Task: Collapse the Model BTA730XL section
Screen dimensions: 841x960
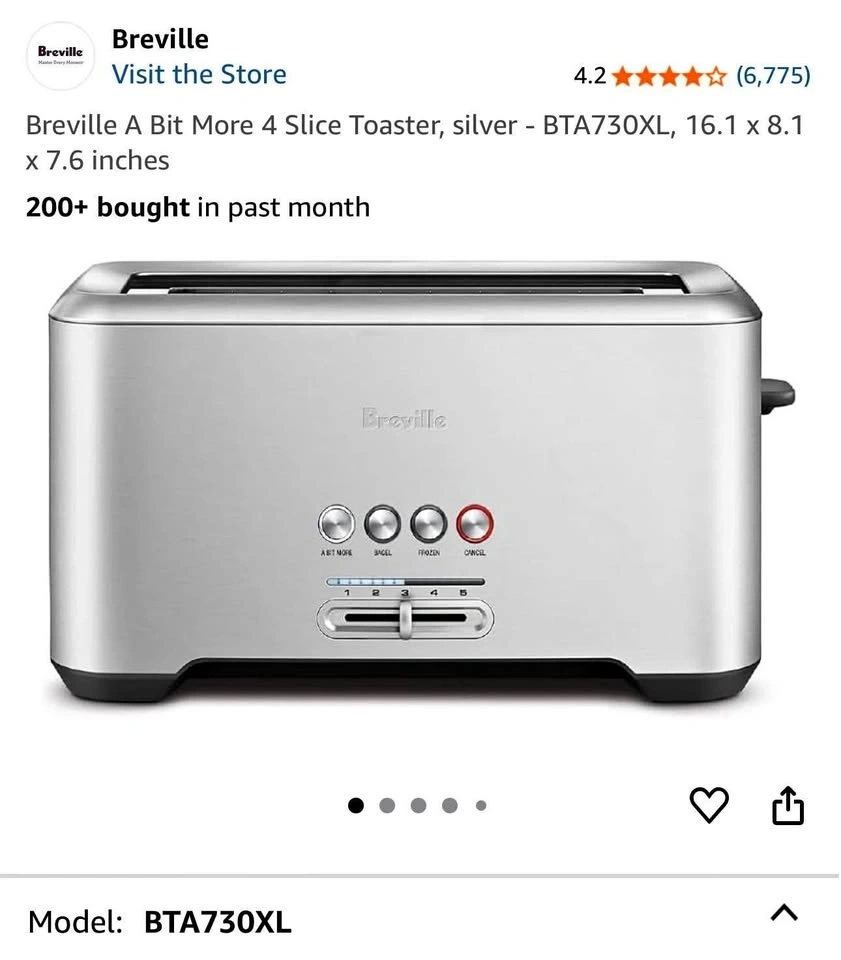Action: [785, 913]
